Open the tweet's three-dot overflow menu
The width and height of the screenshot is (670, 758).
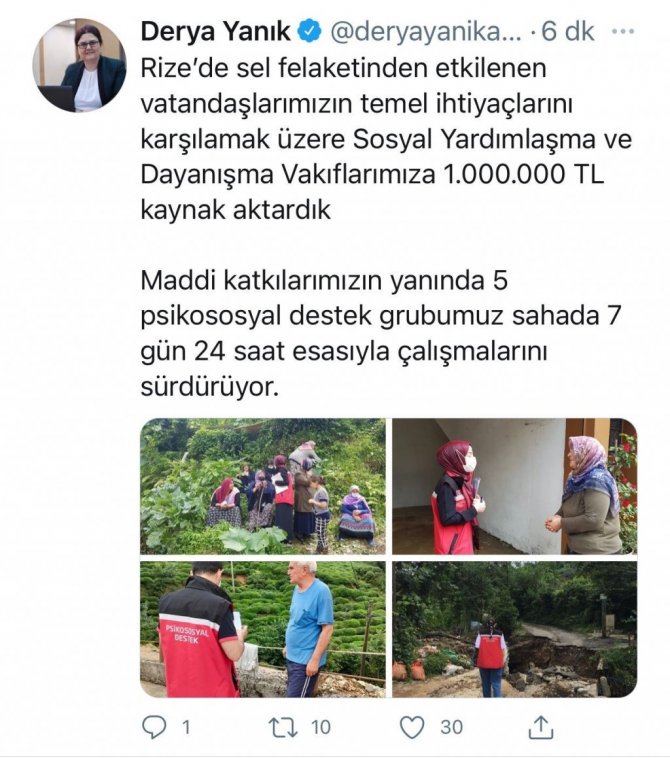(x=624, y=32)
